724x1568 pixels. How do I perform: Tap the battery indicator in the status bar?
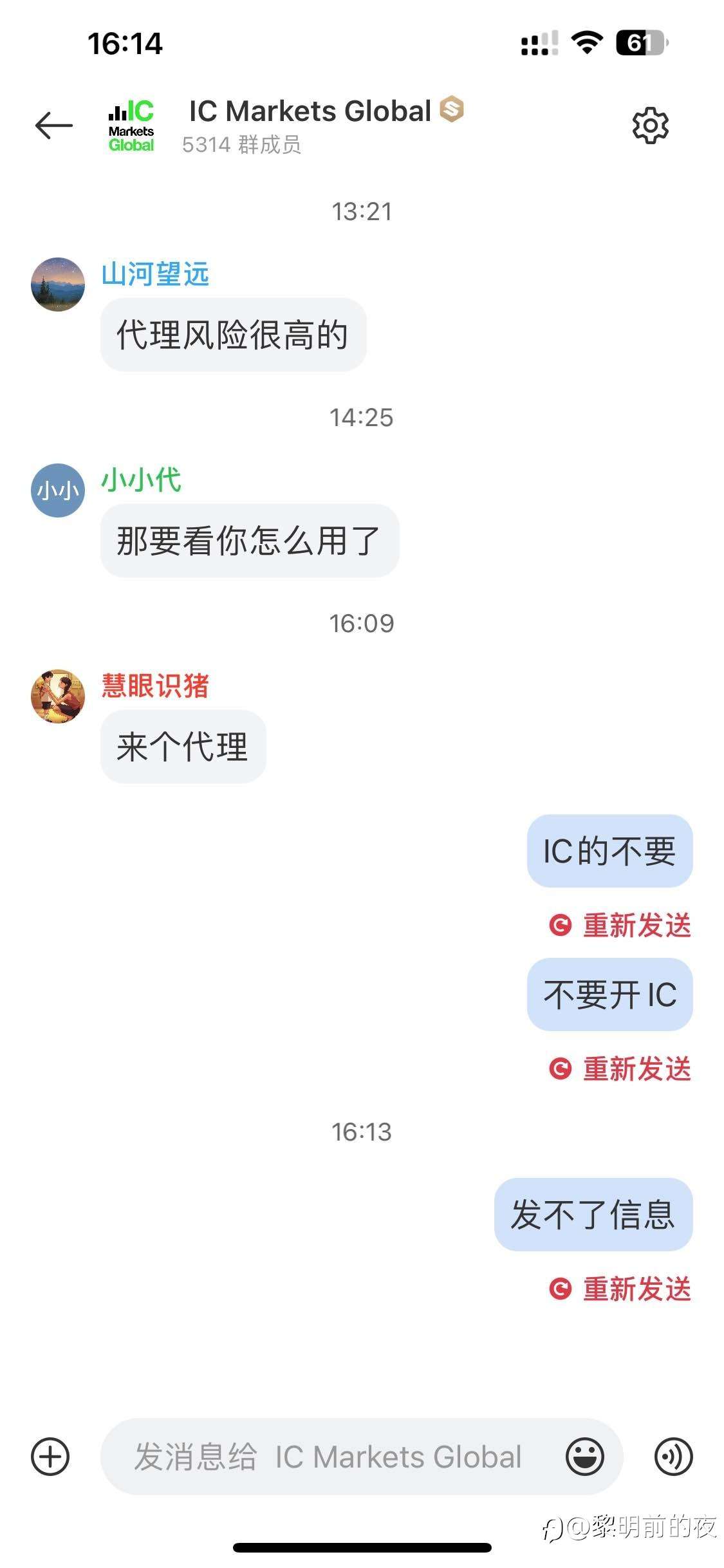point(640,41)
